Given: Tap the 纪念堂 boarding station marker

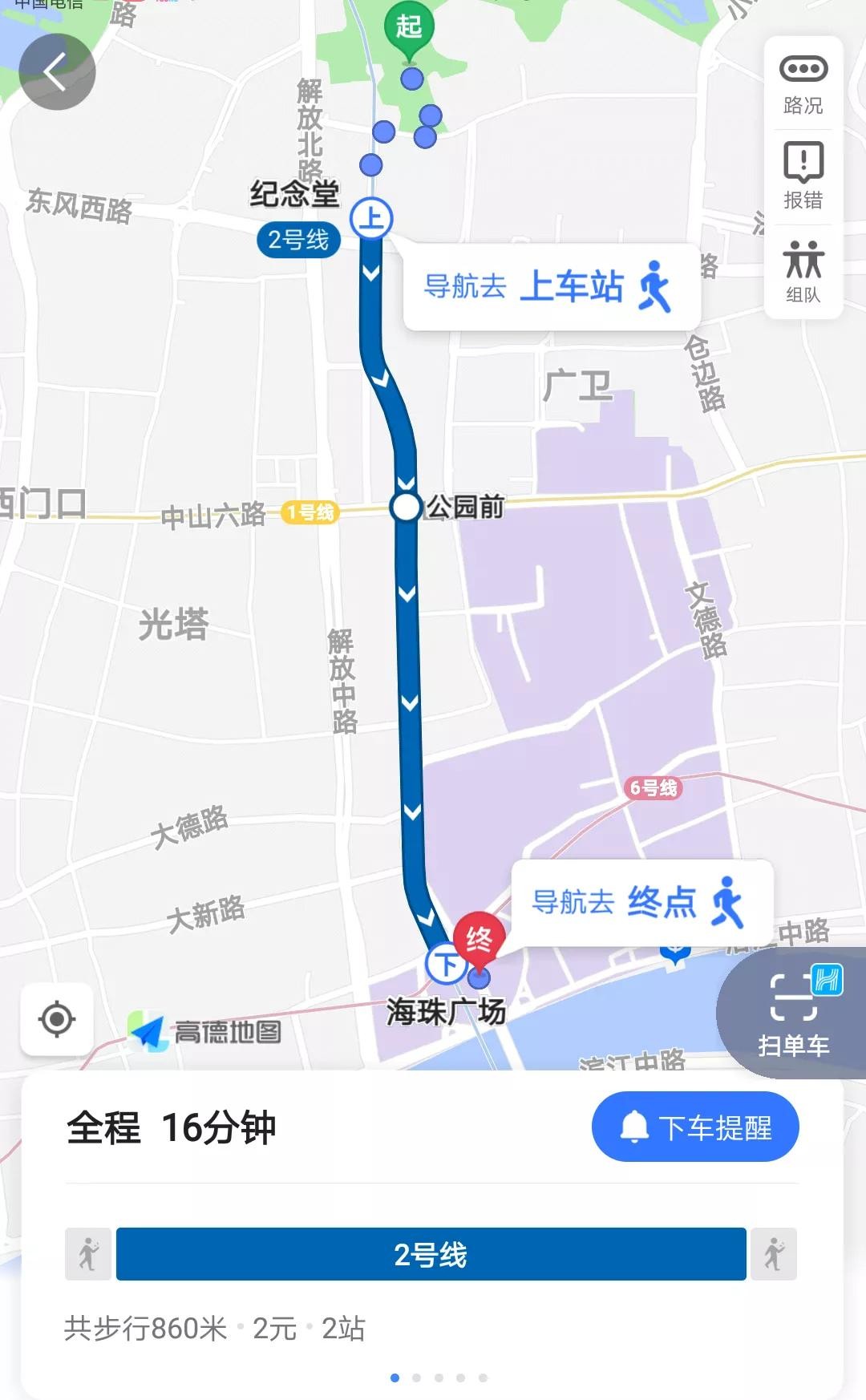Looking at the screenshot, I should click(x=371, y=218).
